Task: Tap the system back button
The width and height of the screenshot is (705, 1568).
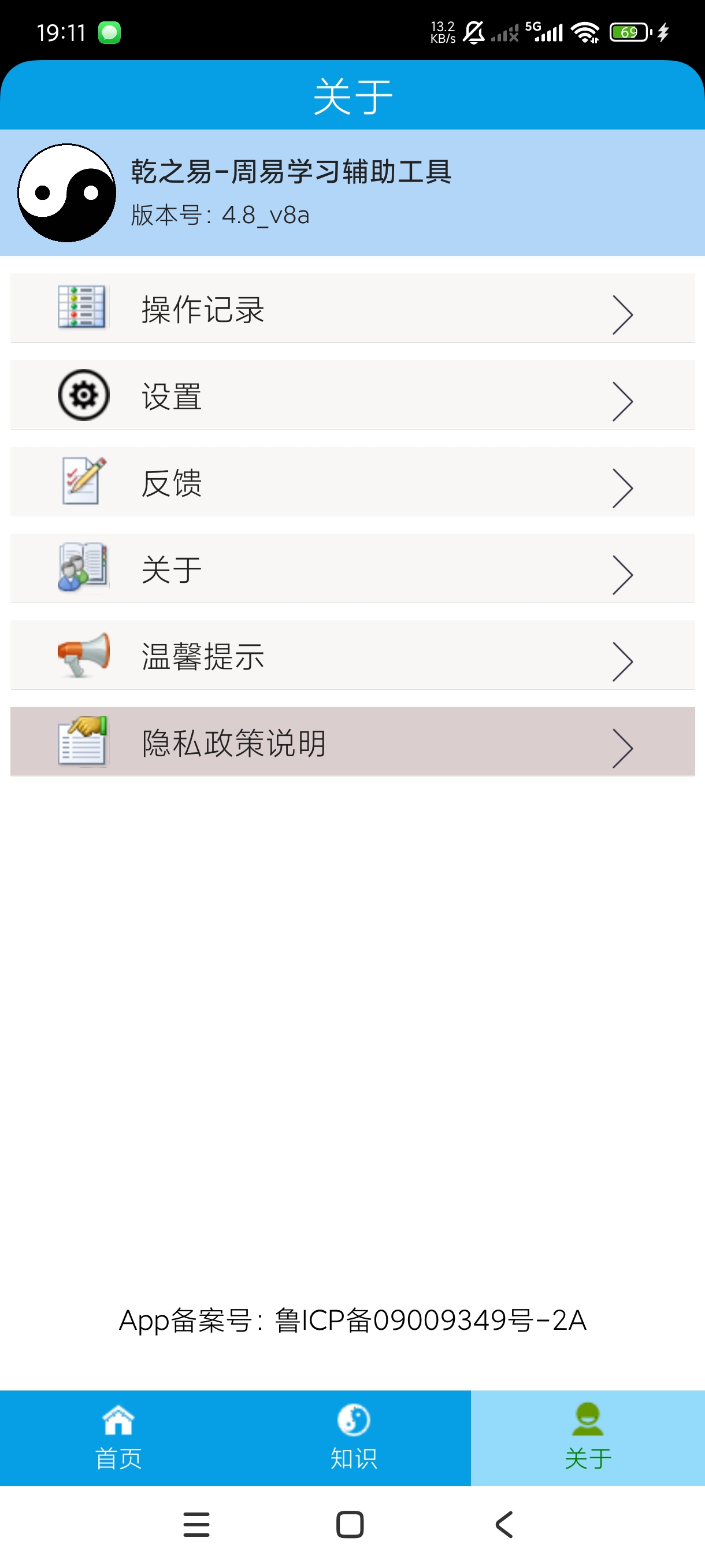Action: pyautogui.click(x=504, y=1525)
